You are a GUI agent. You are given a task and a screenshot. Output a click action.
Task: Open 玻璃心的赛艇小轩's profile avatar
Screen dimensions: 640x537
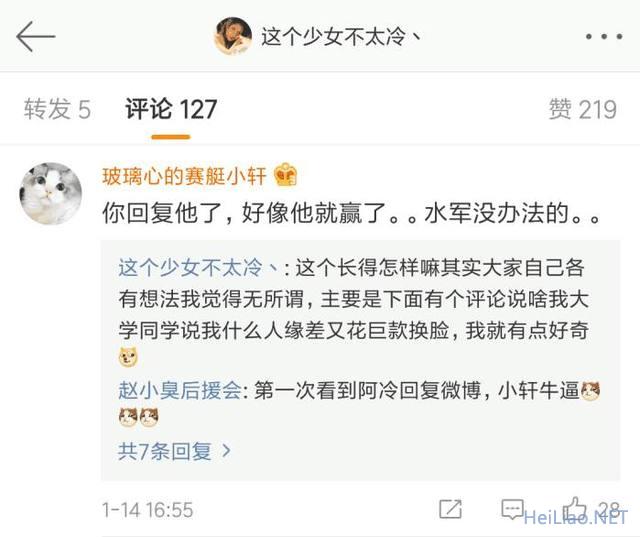point(51,193)
